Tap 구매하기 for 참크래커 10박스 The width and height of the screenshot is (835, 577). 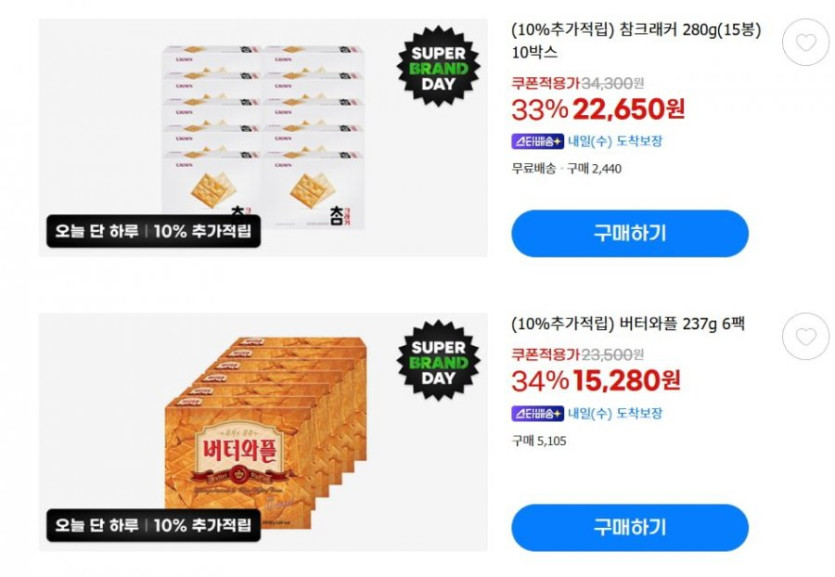coord(629,234)
